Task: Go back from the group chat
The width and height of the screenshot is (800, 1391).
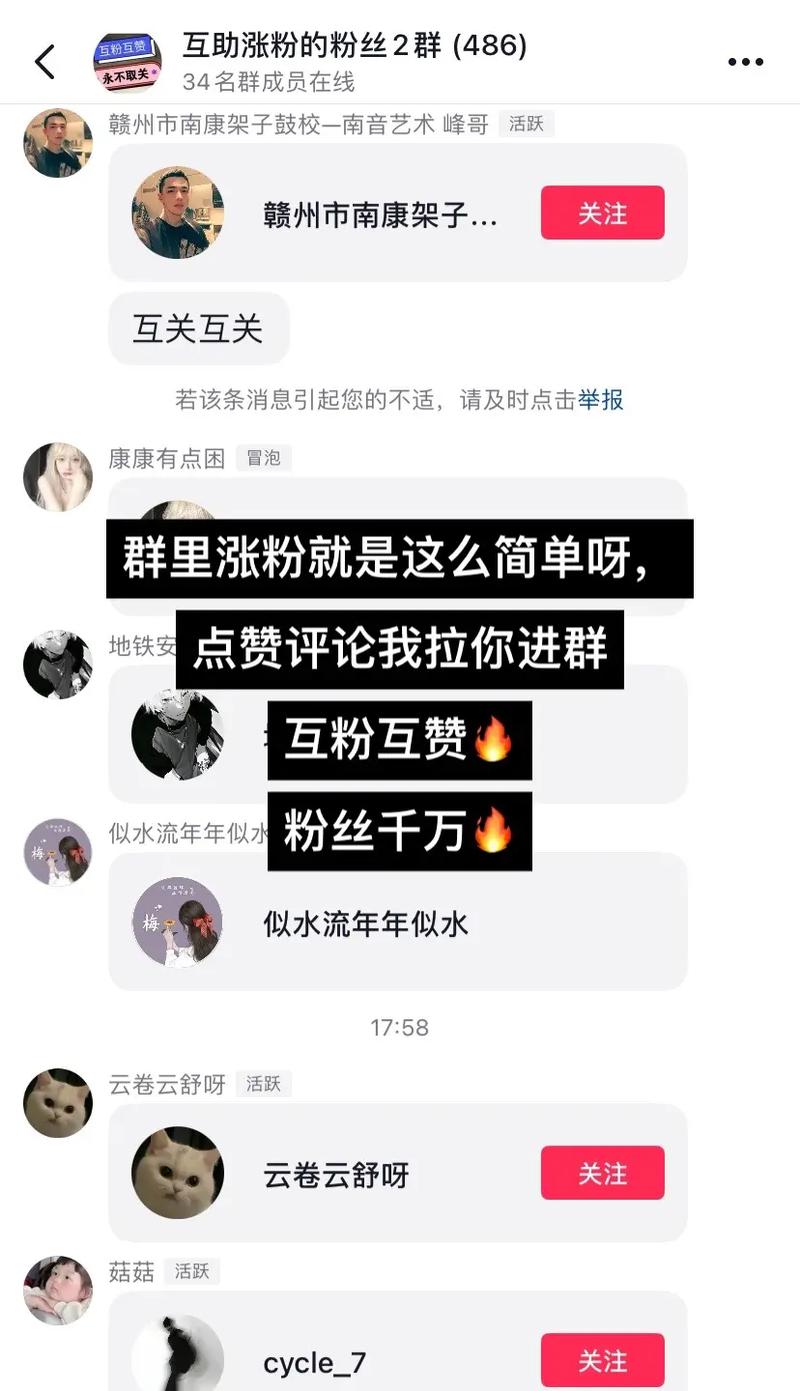Action: point(45,62)
